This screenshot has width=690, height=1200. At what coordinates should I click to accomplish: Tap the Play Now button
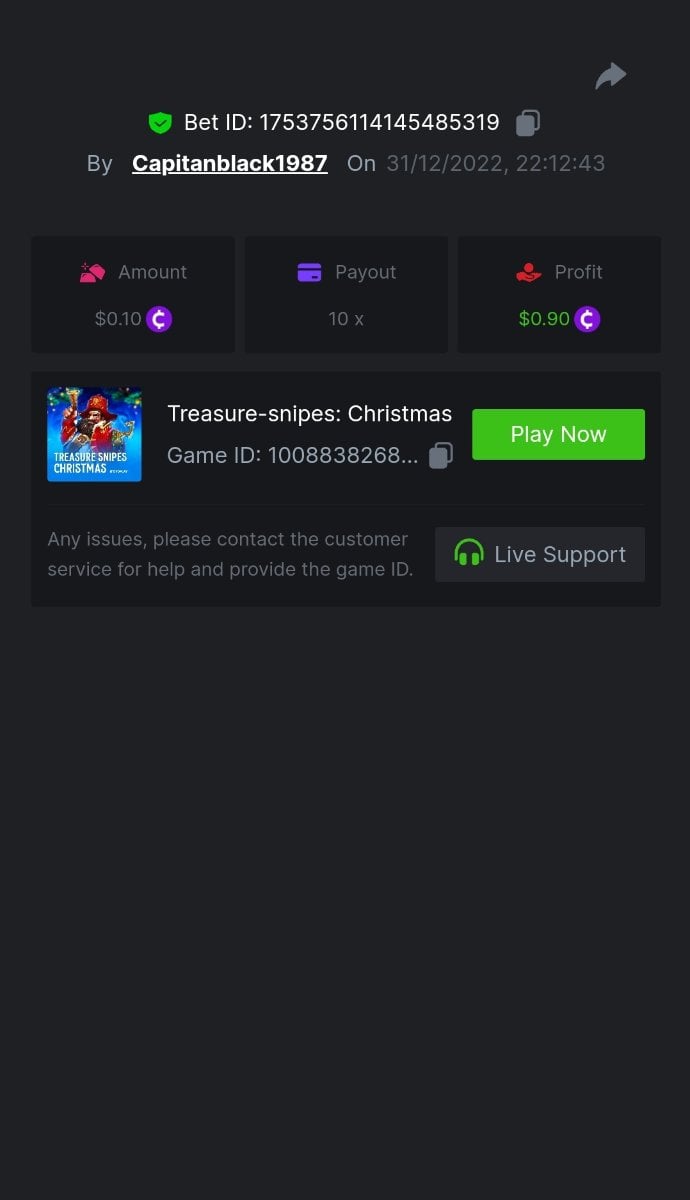click(x=558, y=434)
